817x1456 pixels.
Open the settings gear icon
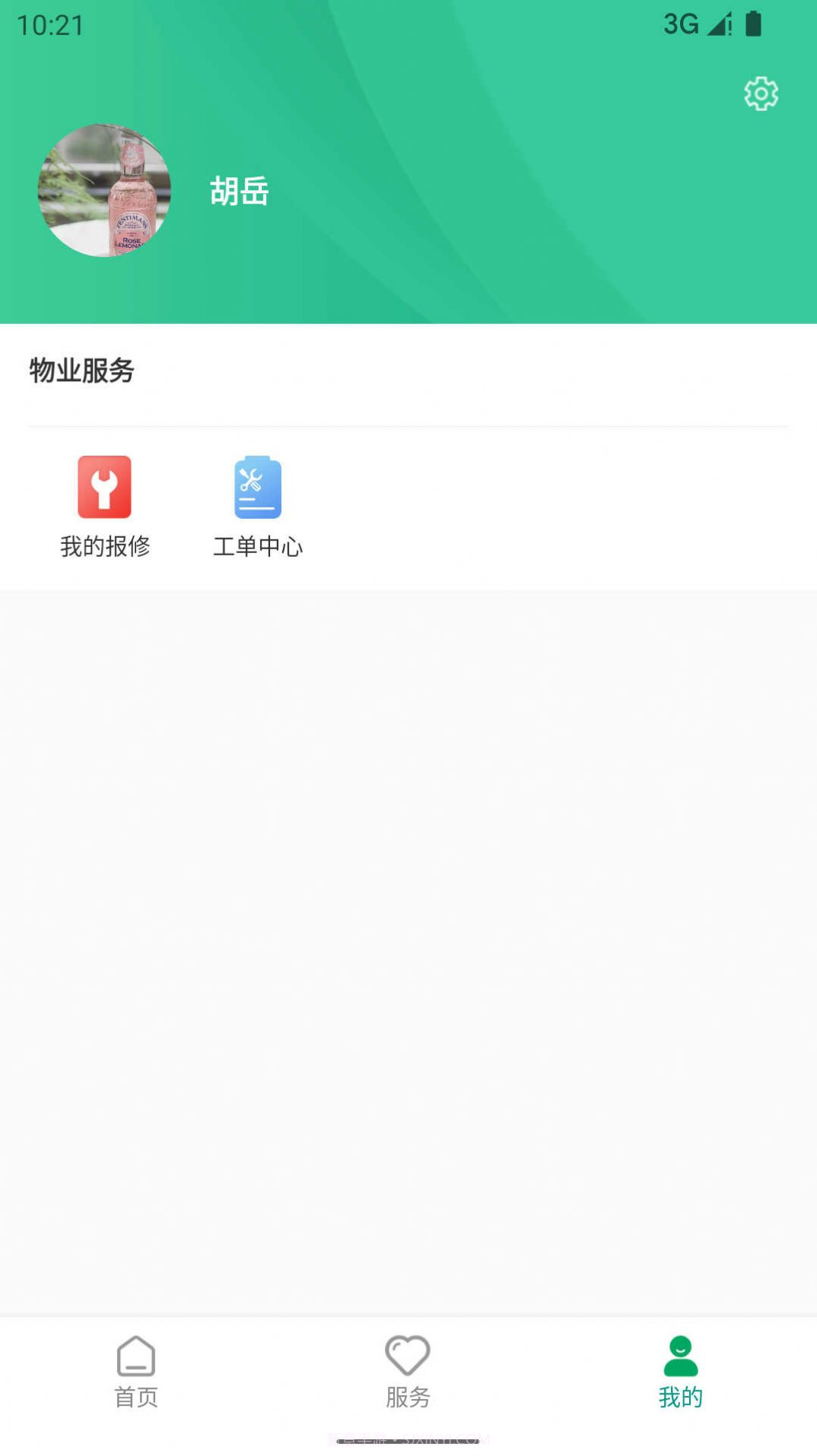pos(761,94)
